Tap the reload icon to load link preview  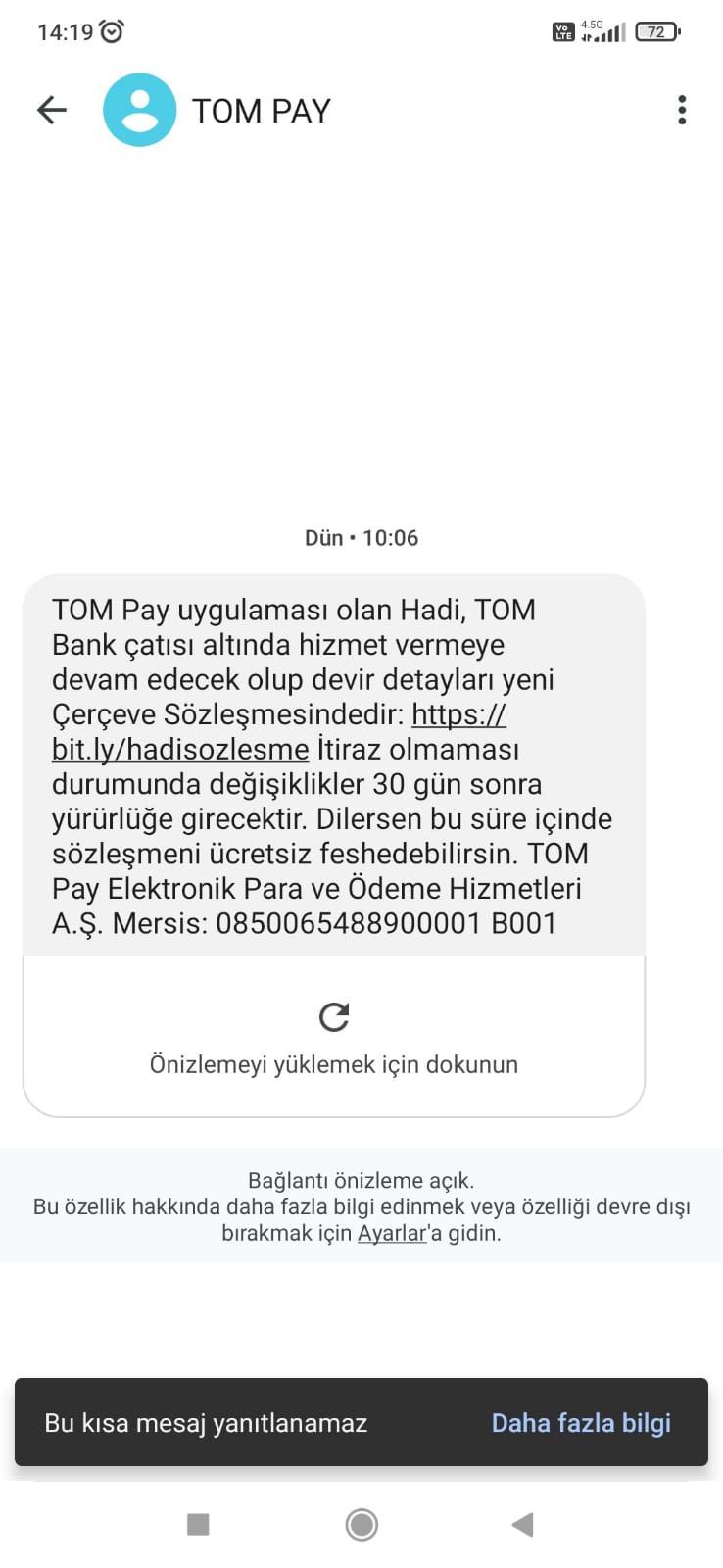333,1016
